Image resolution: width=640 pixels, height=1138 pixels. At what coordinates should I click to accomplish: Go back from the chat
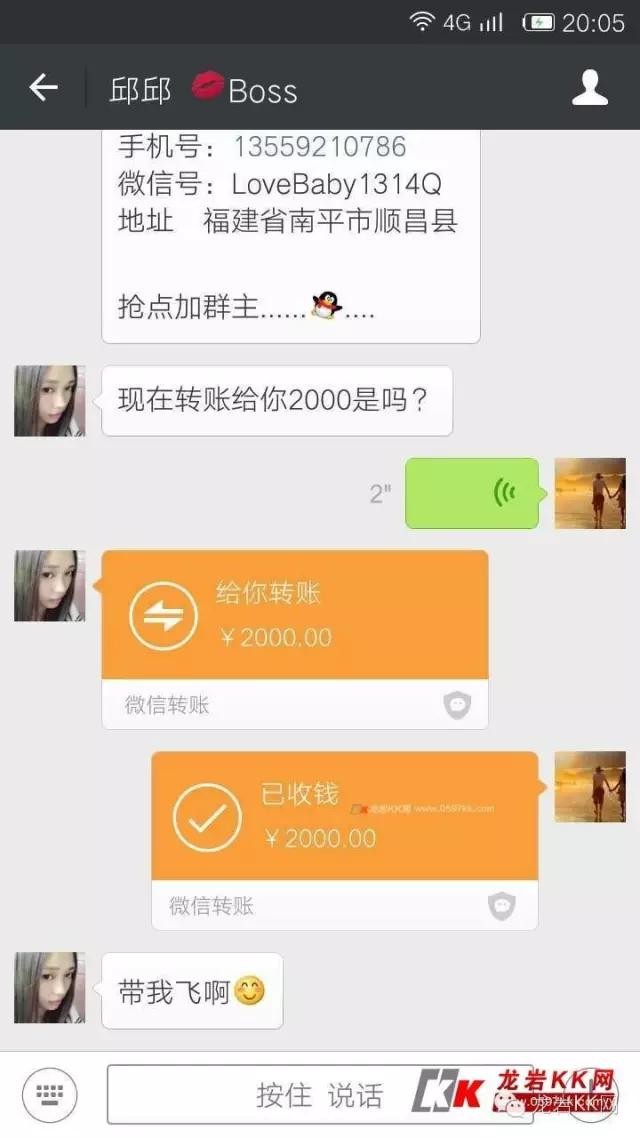tap(43, 88)
